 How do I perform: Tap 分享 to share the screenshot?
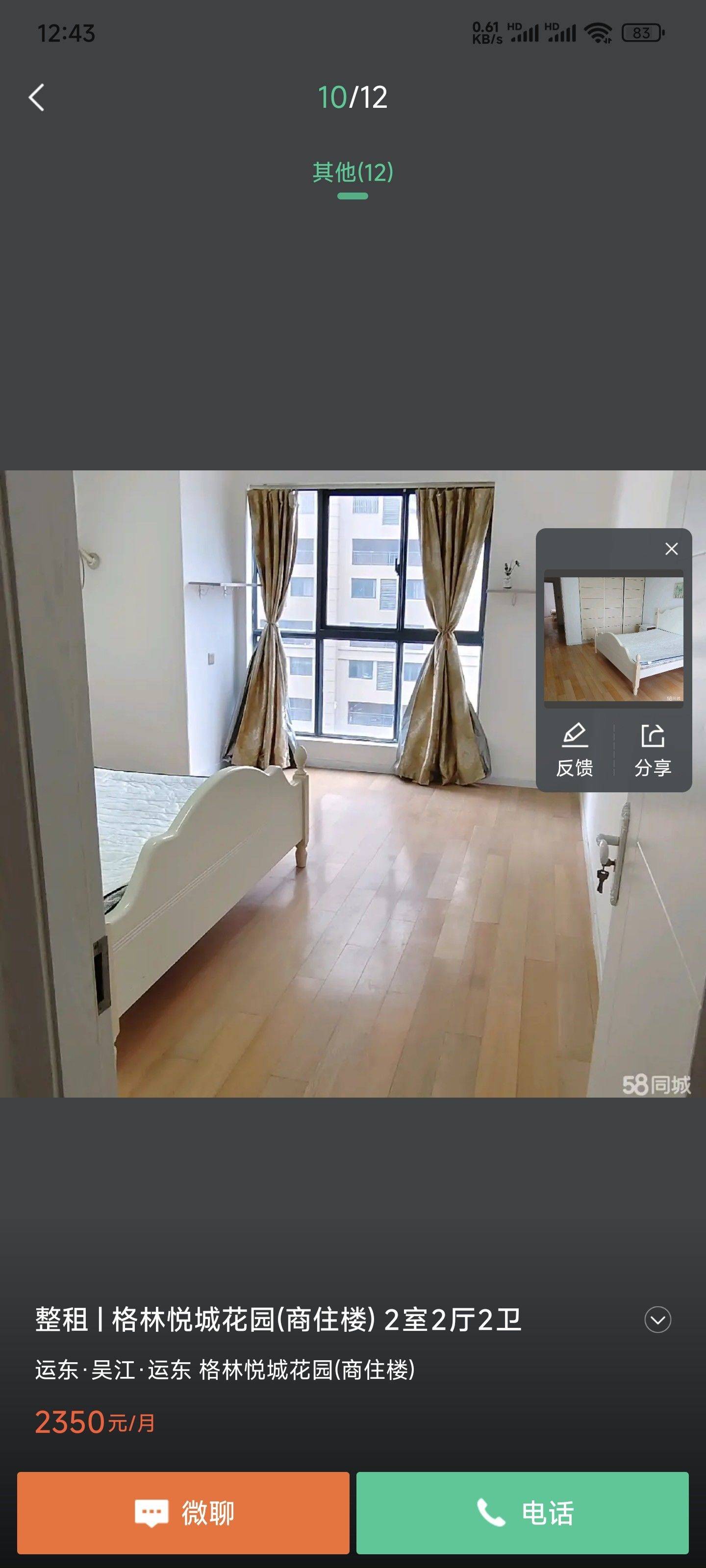coord(653,751)
